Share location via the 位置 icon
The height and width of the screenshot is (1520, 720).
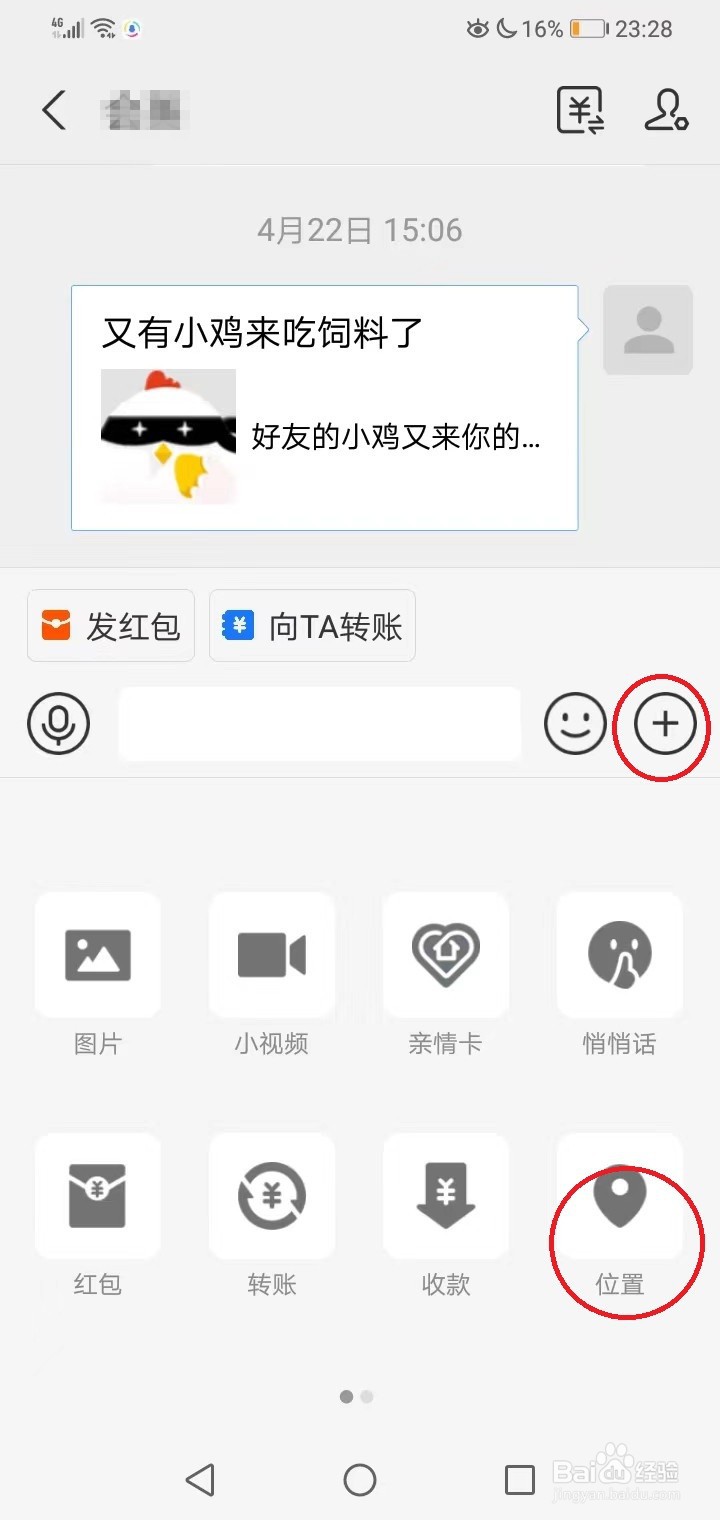[x=619, y=1195]
